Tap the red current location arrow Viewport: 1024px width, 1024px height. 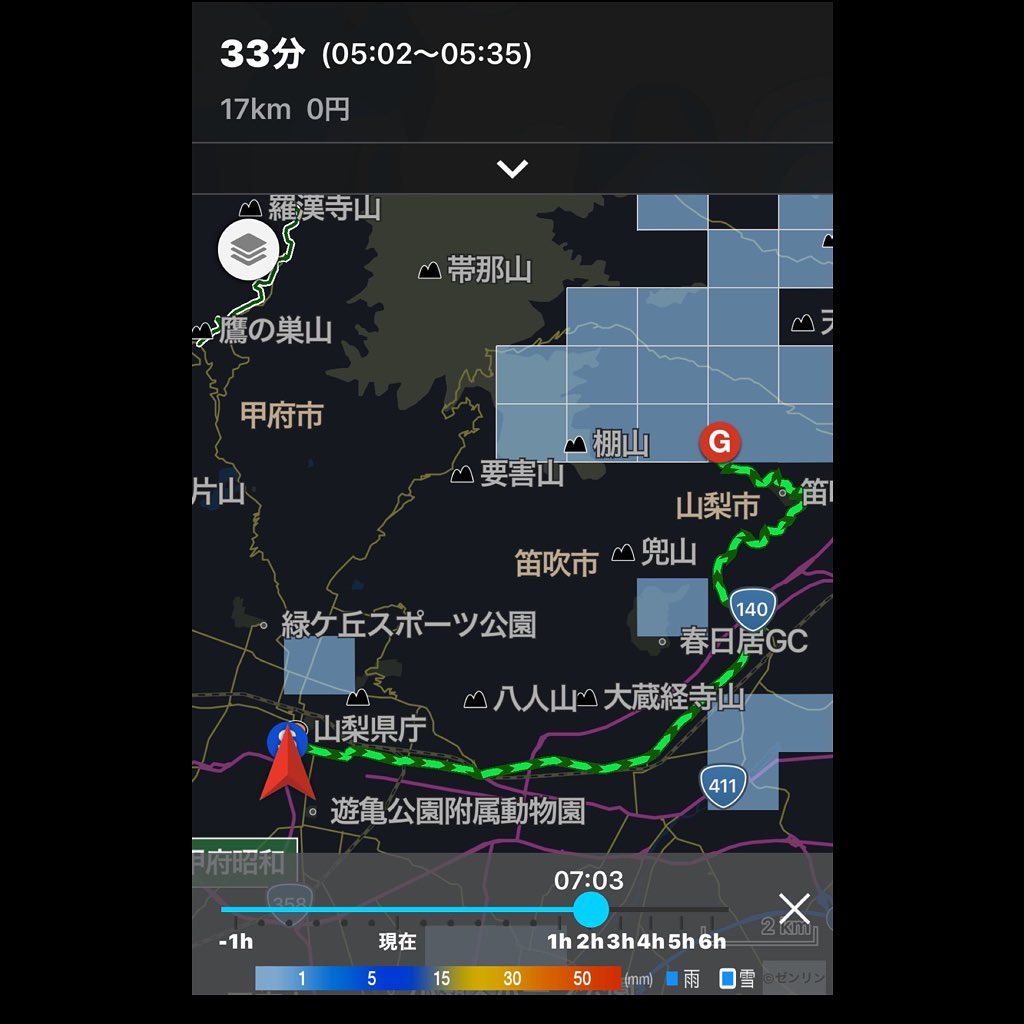tap(287, 768)
